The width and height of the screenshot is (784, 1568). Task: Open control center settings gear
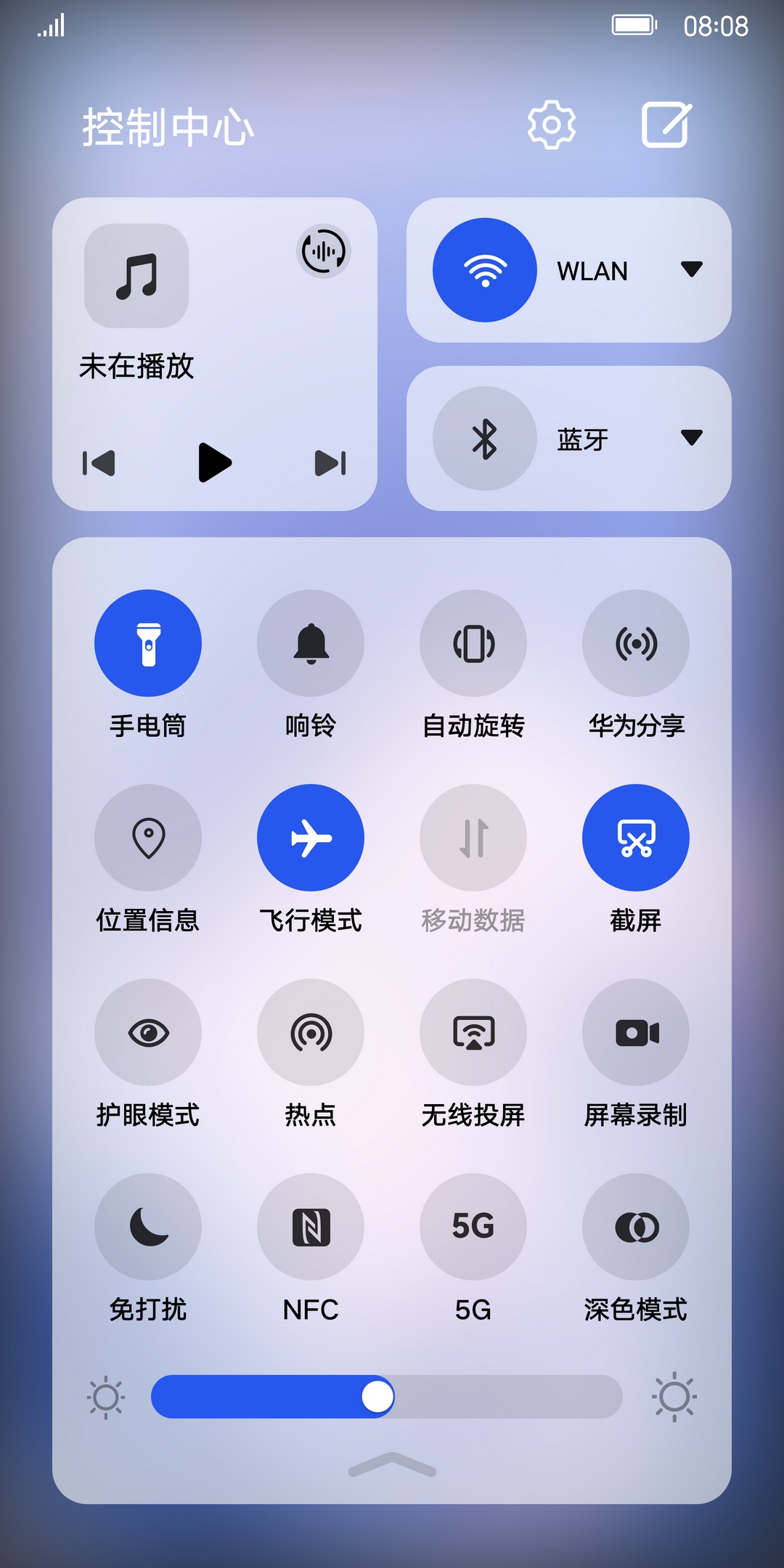click(x=551, y=125)
